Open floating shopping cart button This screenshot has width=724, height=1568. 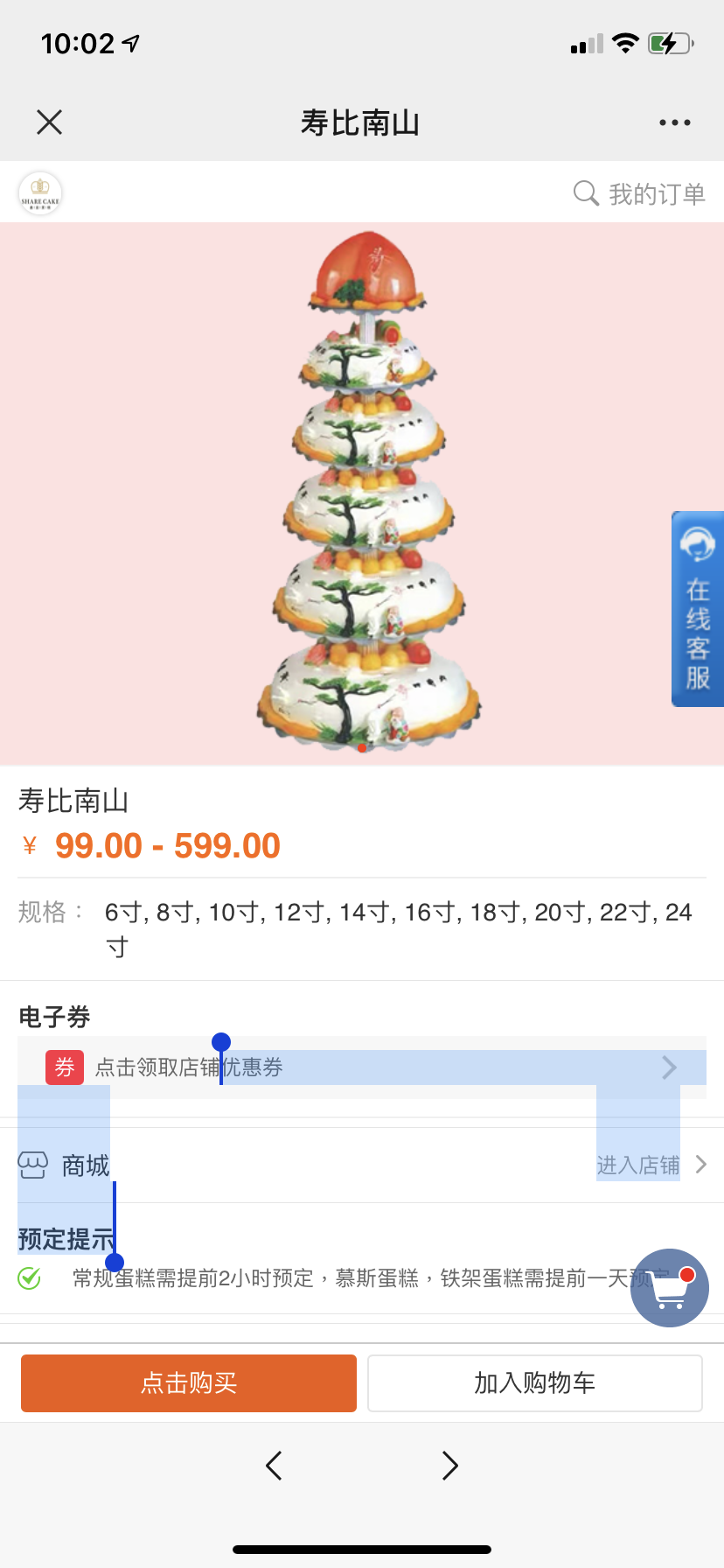coord(670,1288)
